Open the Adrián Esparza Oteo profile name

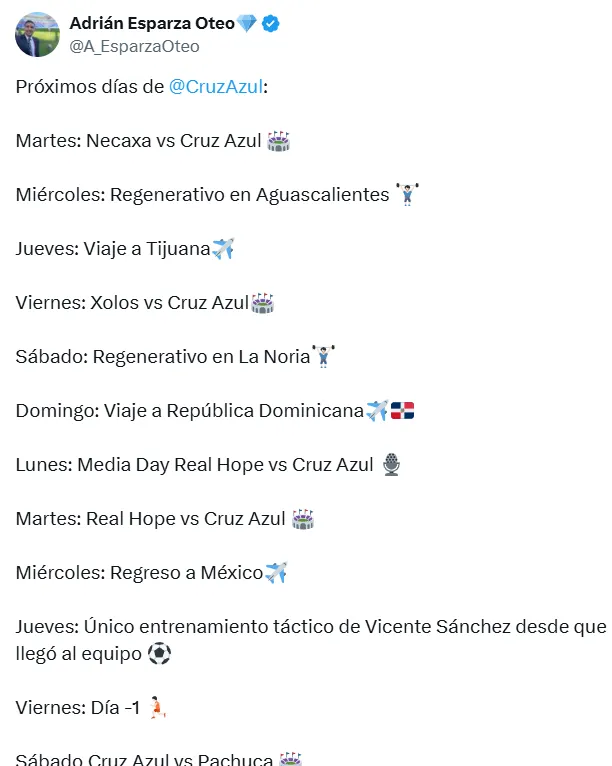[152, 23]
